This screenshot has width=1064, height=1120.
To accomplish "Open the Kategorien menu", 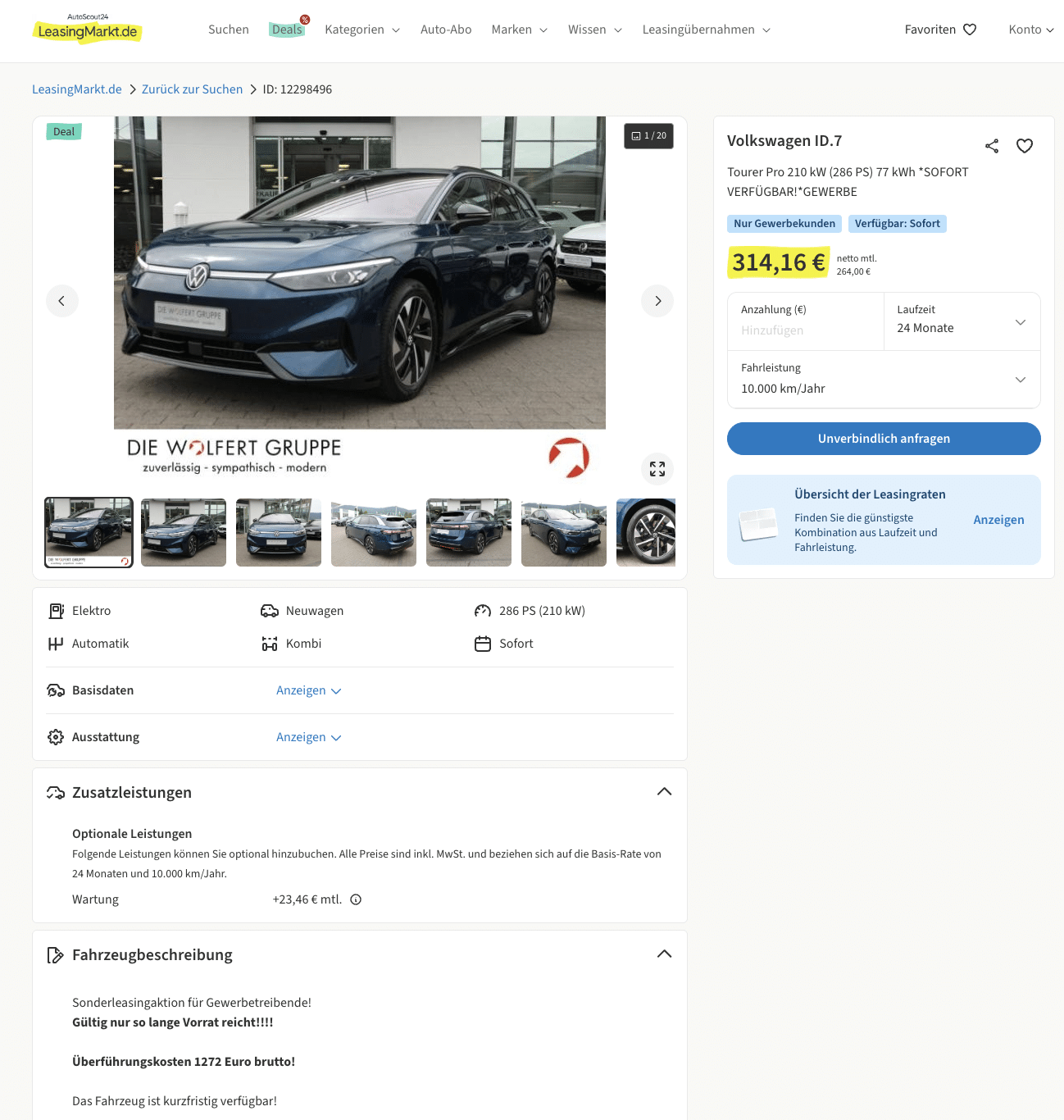I will [x=361, y=30].
